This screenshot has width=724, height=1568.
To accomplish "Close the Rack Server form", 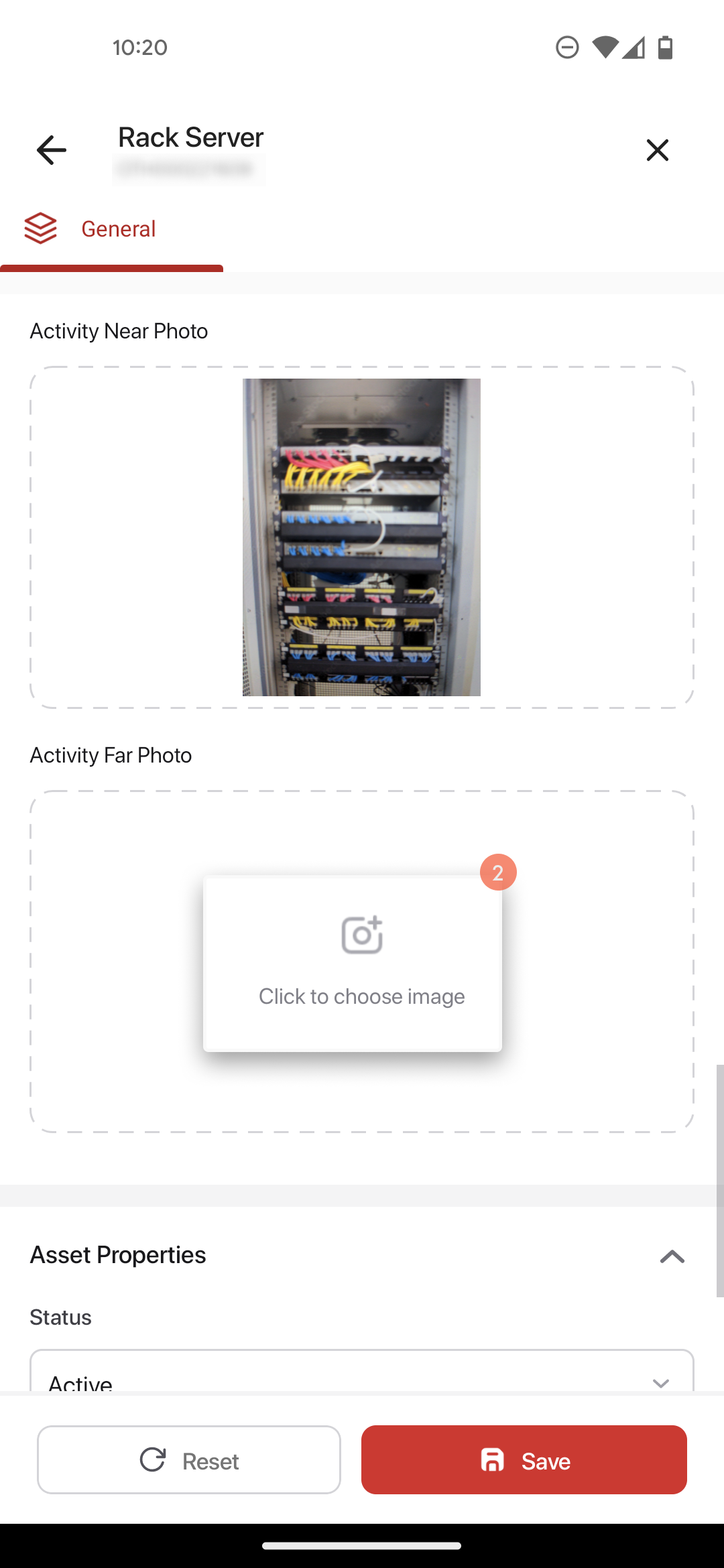I will pos(657,149).
